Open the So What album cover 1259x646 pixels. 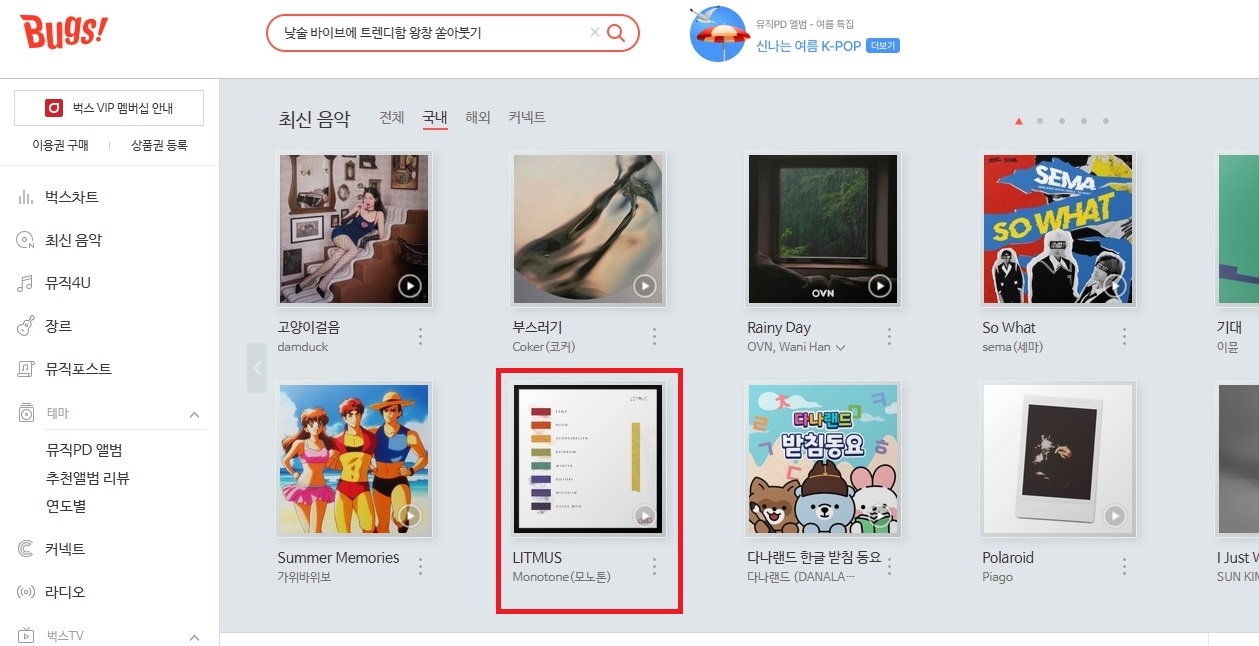point(1058,229)
